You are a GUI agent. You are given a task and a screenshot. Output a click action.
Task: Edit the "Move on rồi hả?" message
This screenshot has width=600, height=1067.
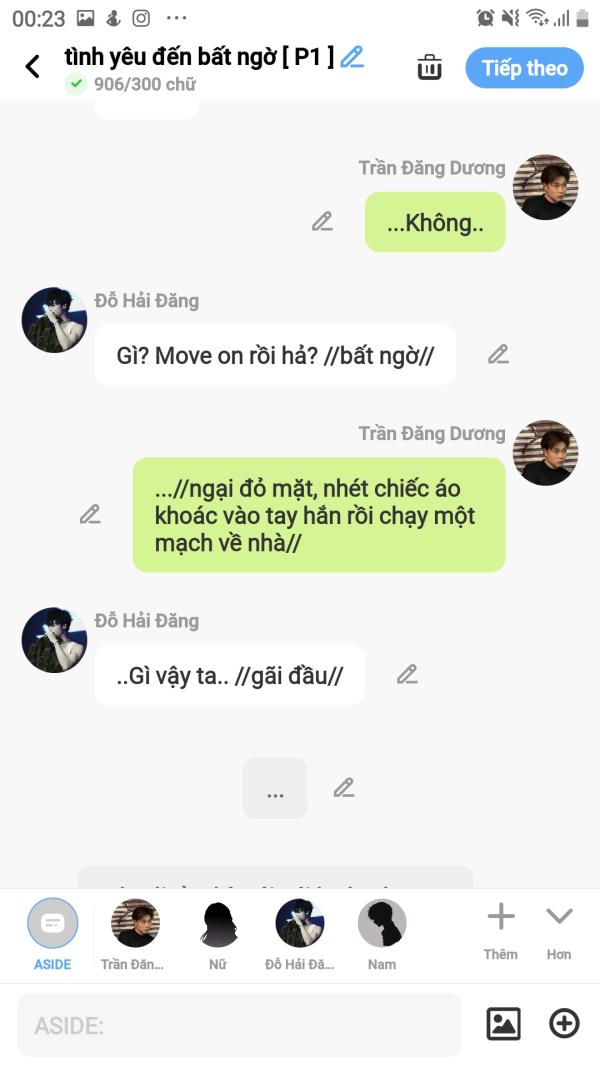pos(498,354)
